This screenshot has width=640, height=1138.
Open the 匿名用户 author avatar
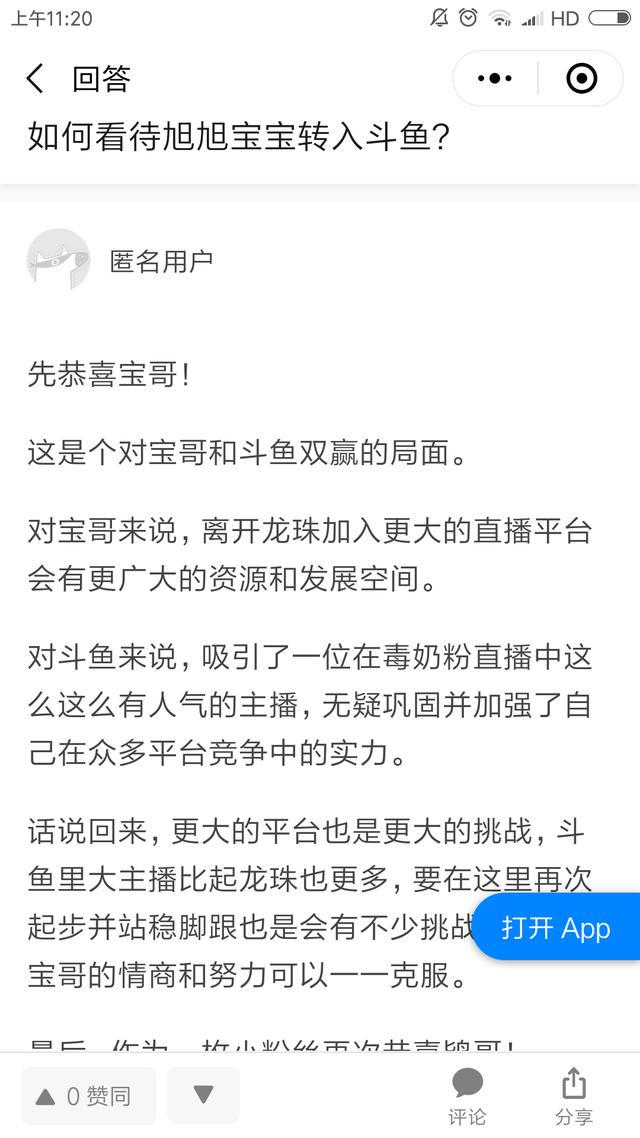[58, 260]
